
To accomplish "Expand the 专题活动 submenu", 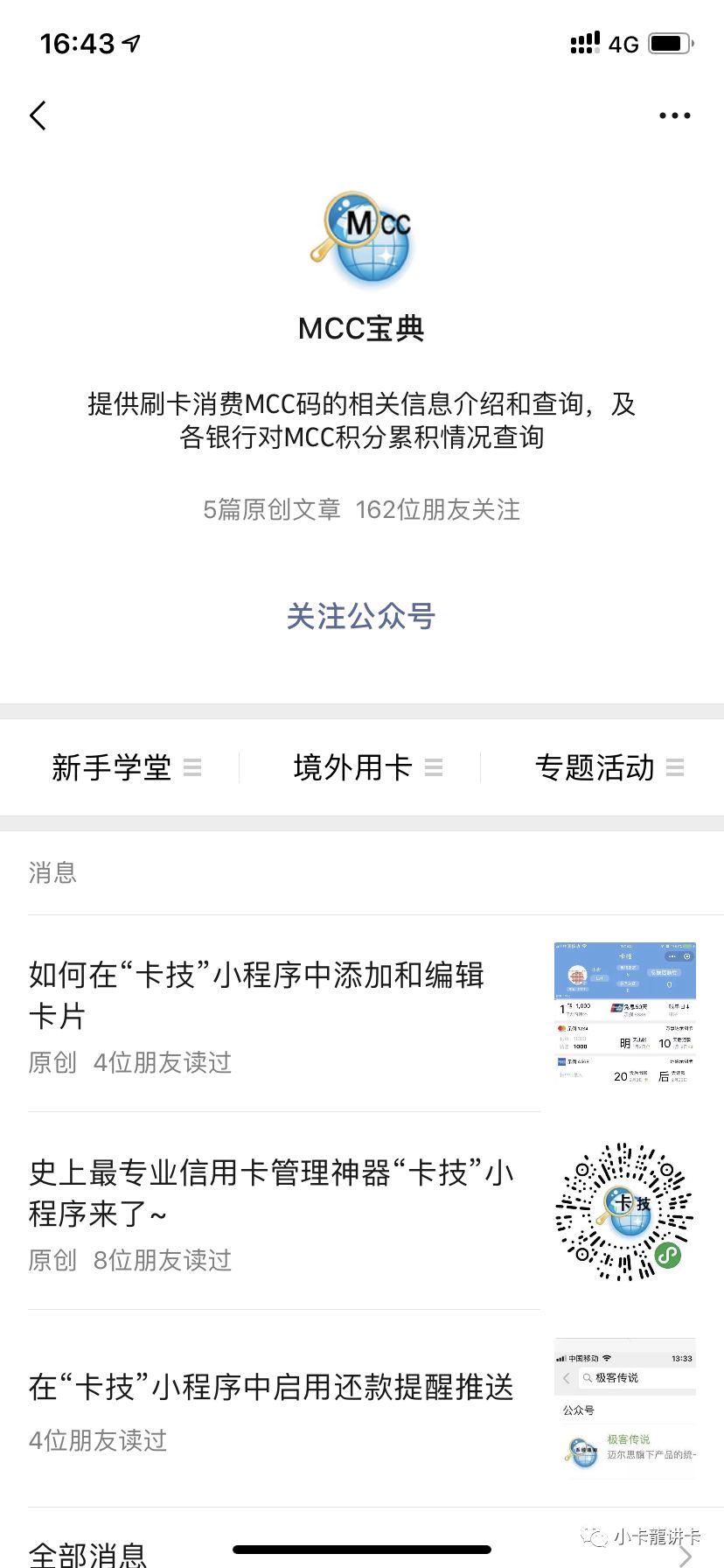I will tap(674, 767).
